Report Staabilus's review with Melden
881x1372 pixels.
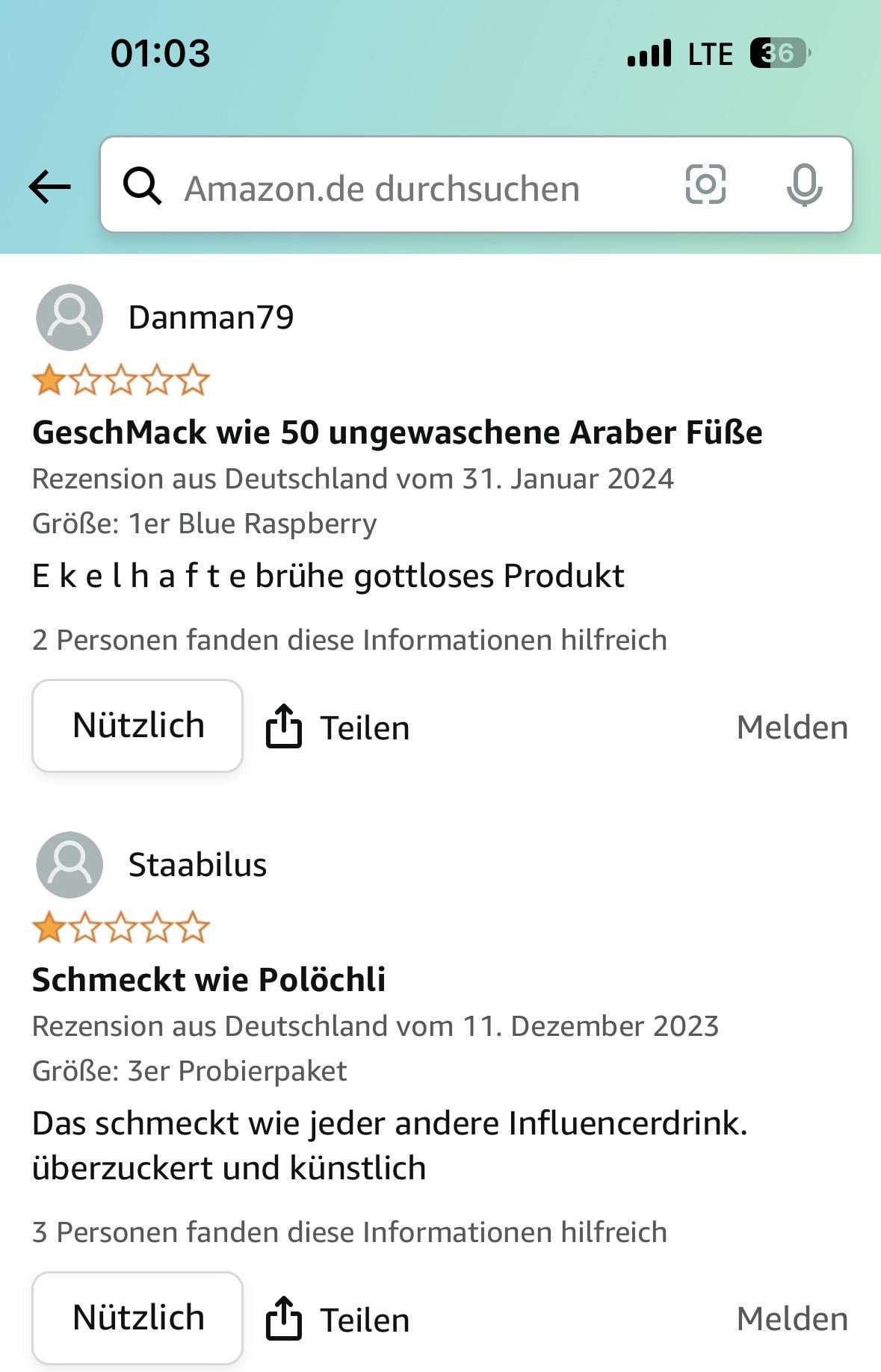(792, 1319)
